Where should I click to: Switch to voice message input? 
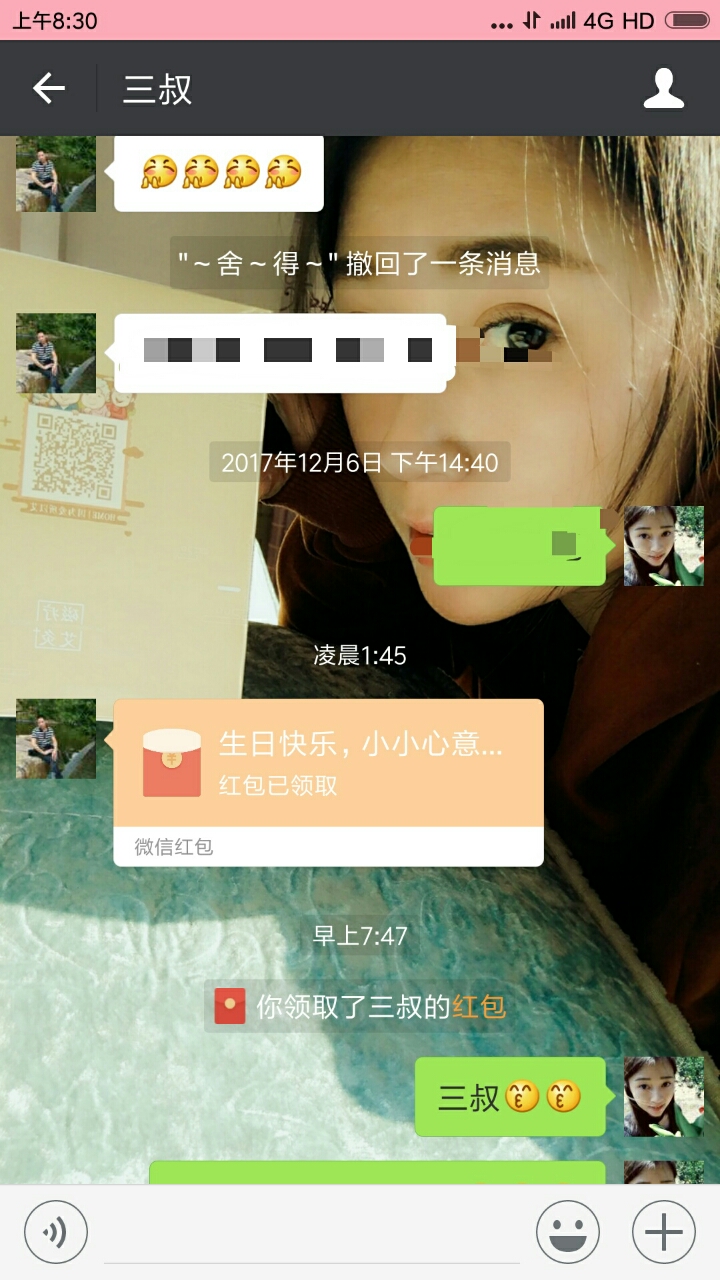(x=56, y=1232)
